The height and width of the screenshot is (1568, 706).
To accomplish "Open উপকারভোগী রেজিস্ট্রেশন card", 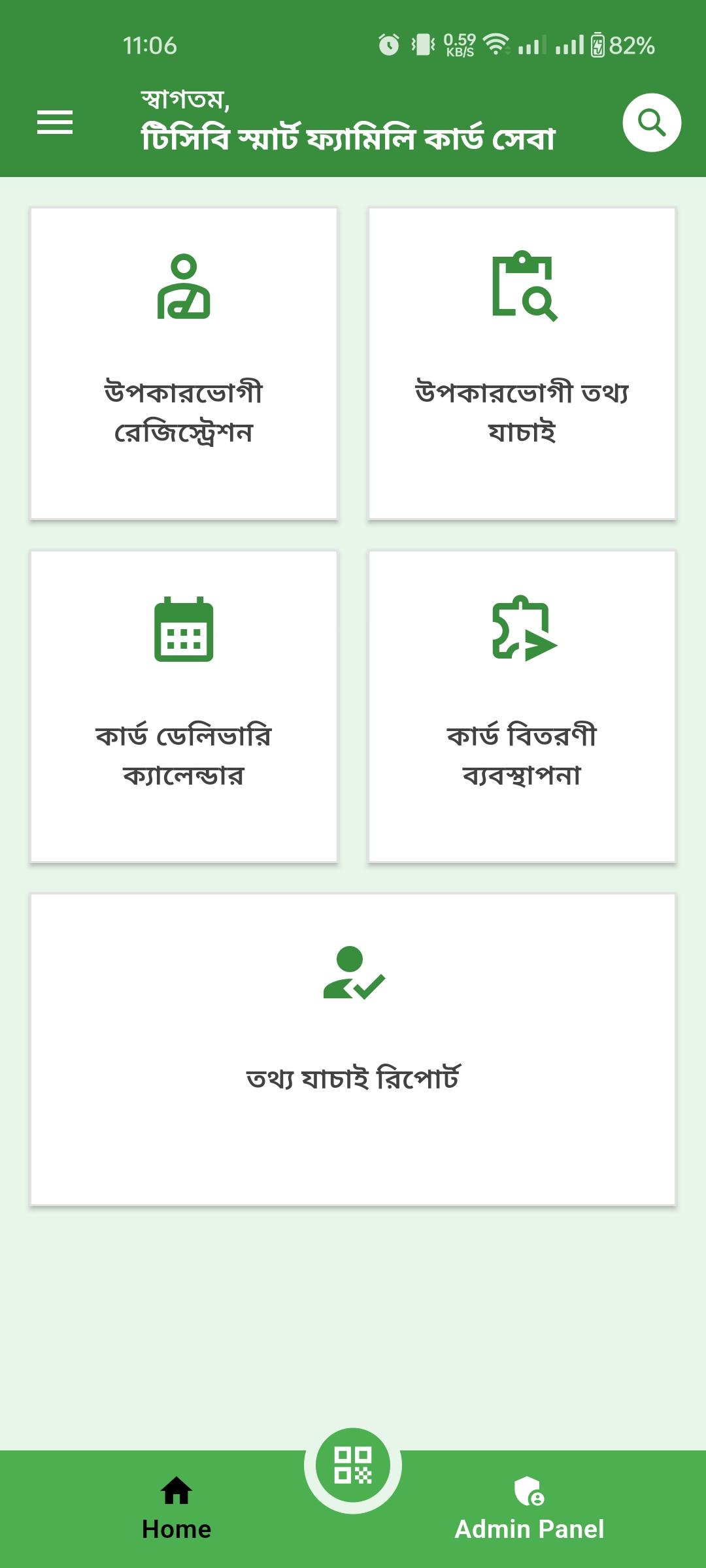I will pyautogui.click(x=184, y=364).
